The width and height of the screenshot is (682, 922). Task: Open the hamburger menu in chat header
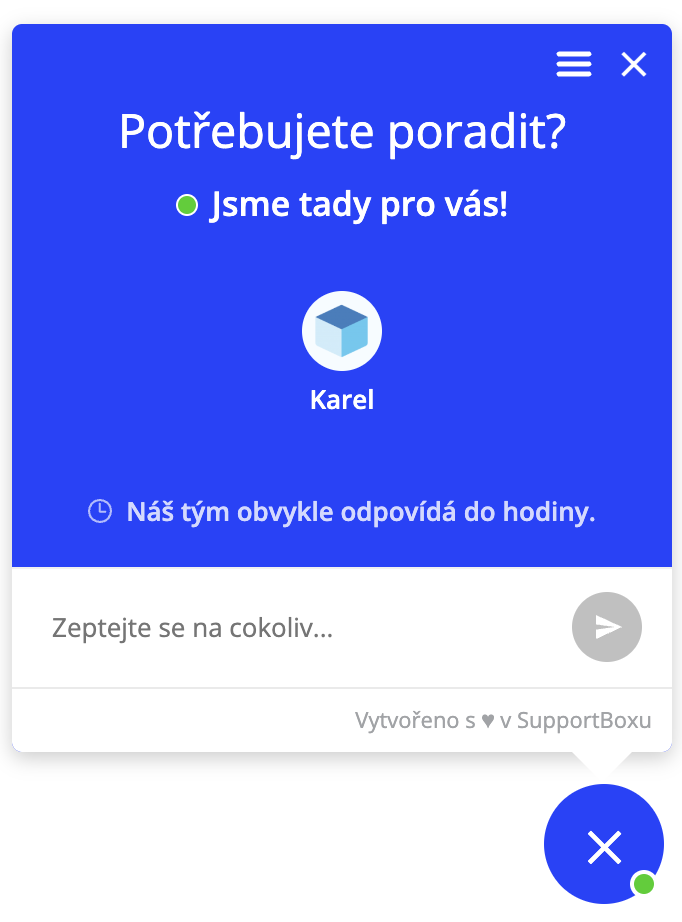574,65
